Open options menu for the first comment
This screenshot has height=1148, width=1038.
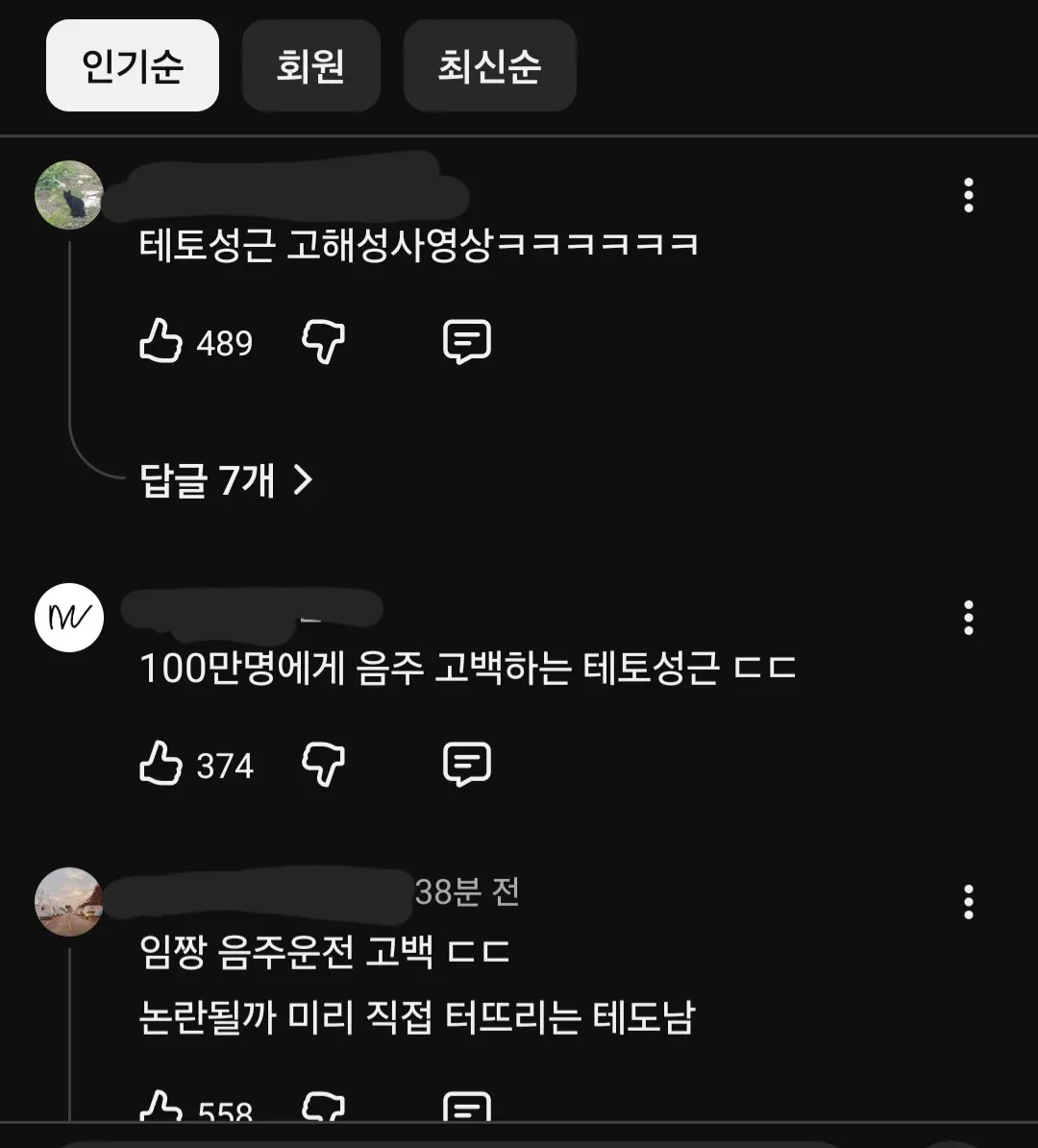pyautogui.click(x=969, y=196)
